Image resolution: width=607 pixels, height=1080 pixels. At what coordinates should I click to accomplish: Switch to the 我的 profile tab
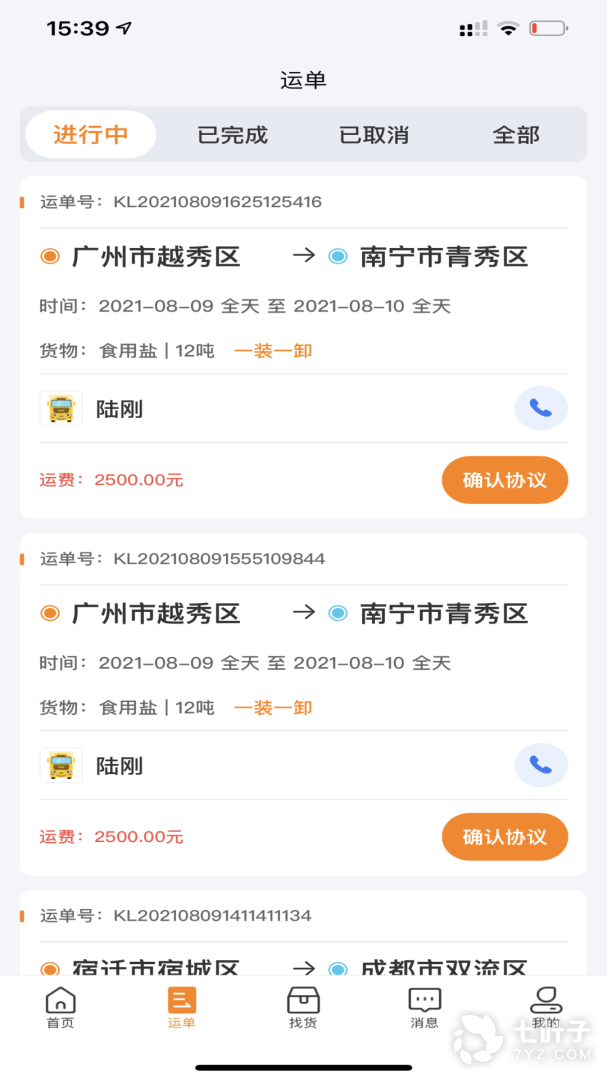(x=546, y=1007)
